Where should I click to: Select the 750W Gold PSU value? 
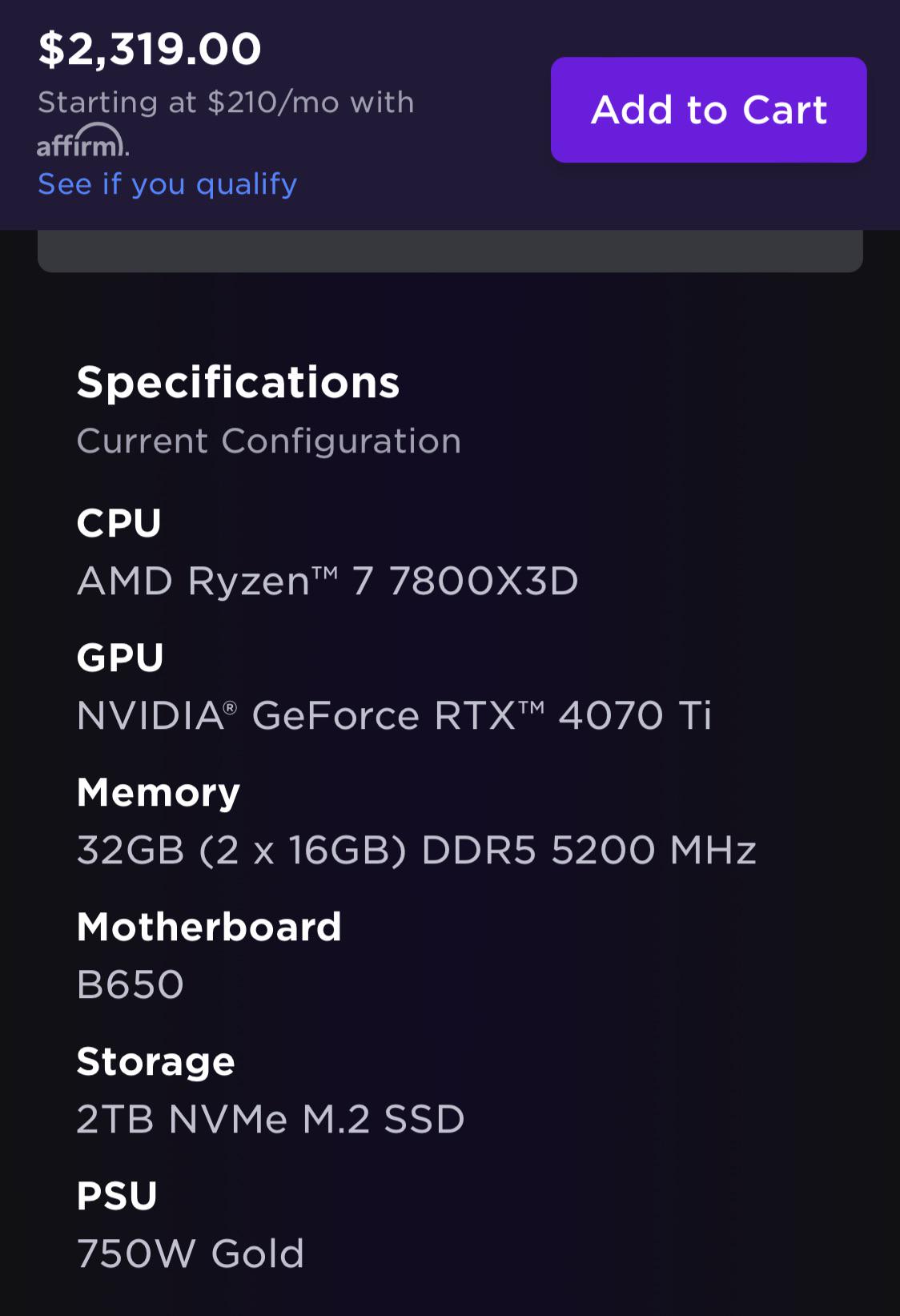(x=189, y=1254)
